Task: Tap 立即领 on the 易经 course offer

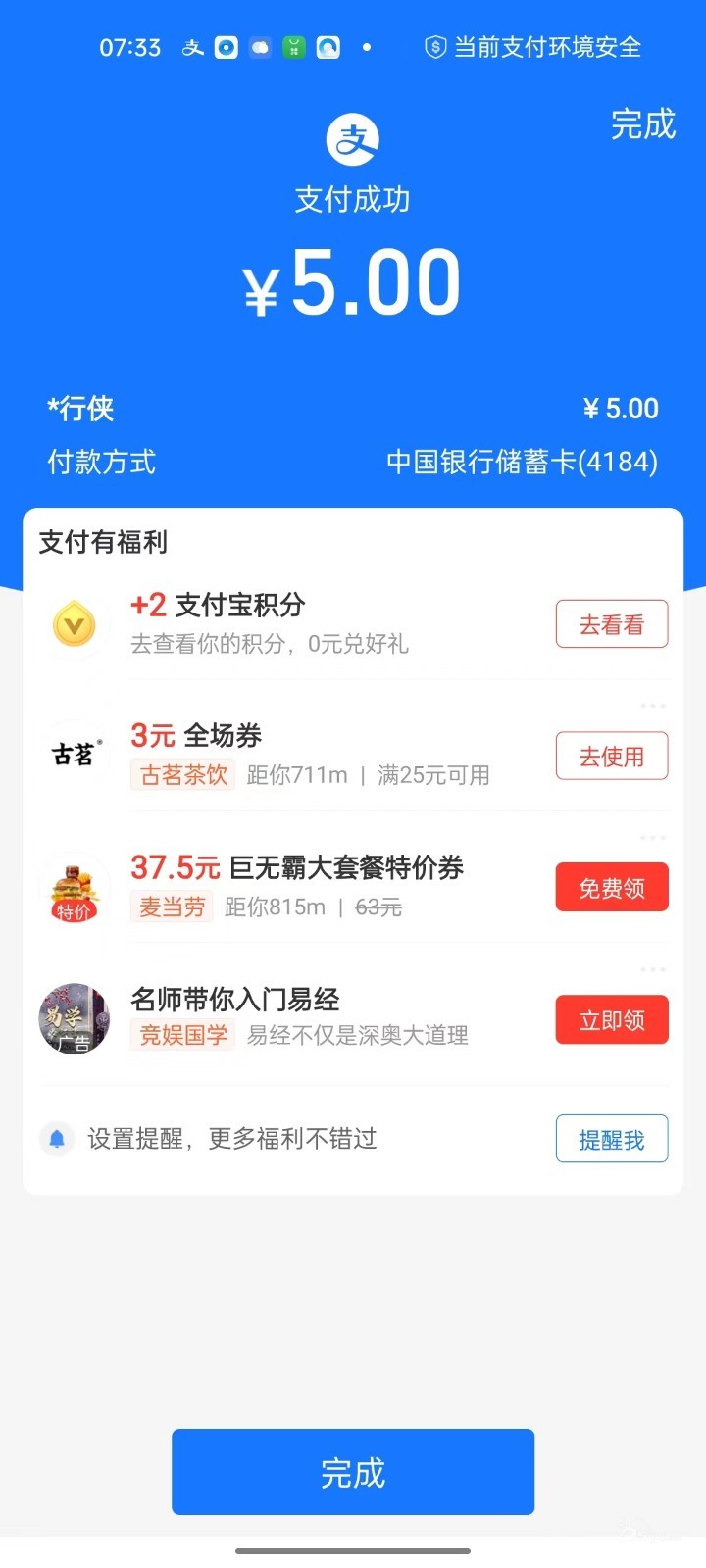Action: tap(612, 1020)
